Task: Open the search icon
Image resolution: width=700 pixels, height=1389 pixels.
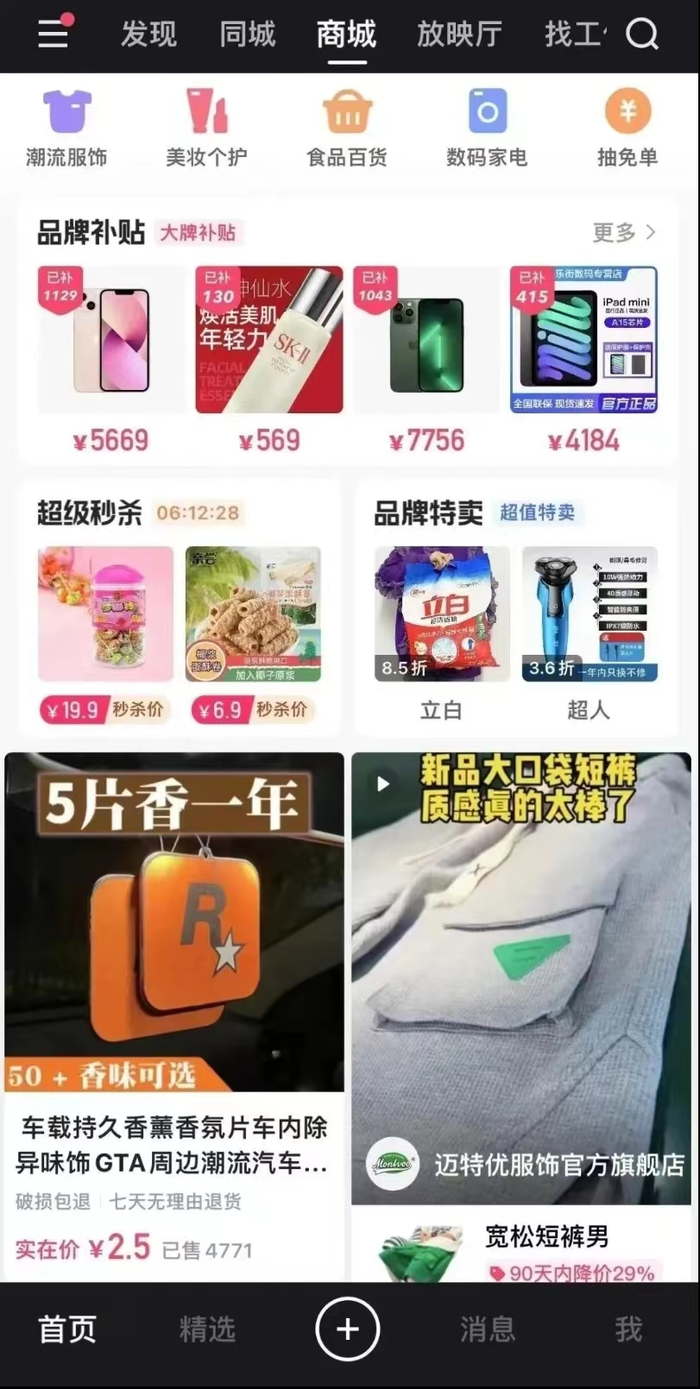Action: (642, 35)
